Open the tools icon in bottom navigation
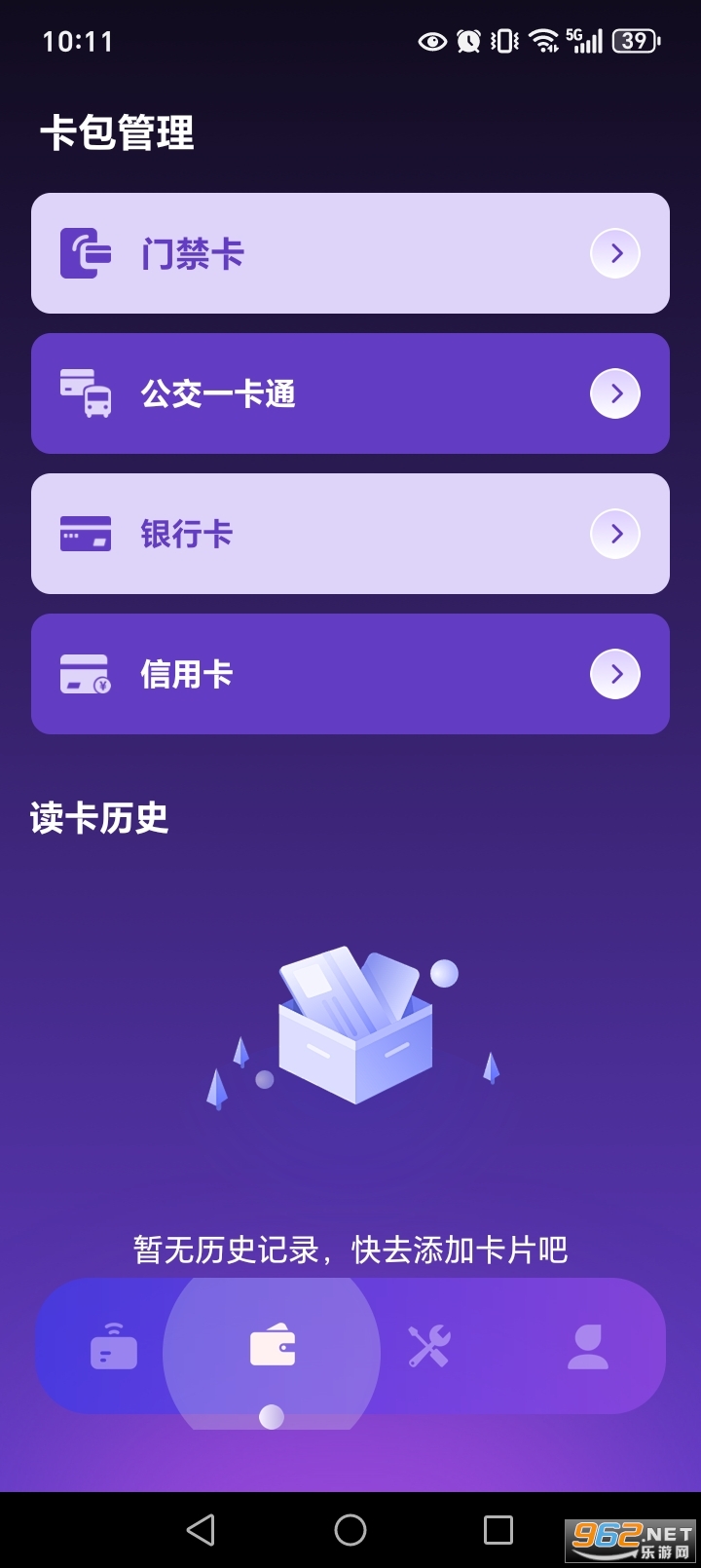The height and width of the screenshot is (1568, 701). [x=428, y=1349]
